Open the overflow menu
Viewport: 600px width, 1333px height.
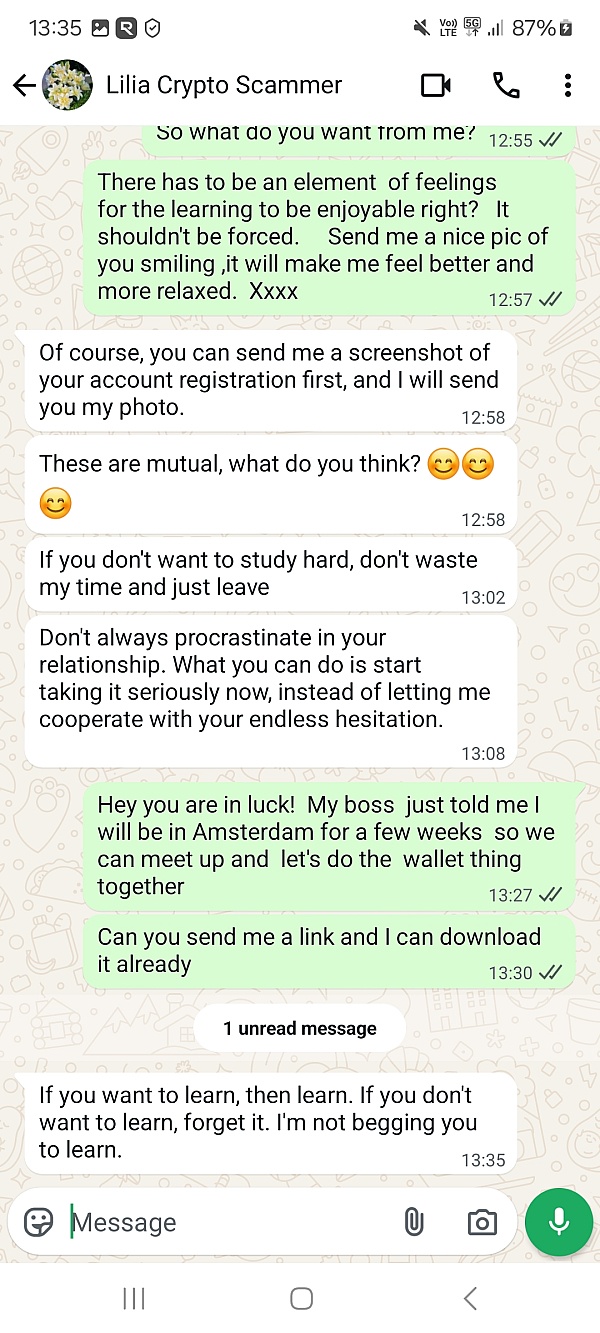pyautogui.click(x=567, y=85)
